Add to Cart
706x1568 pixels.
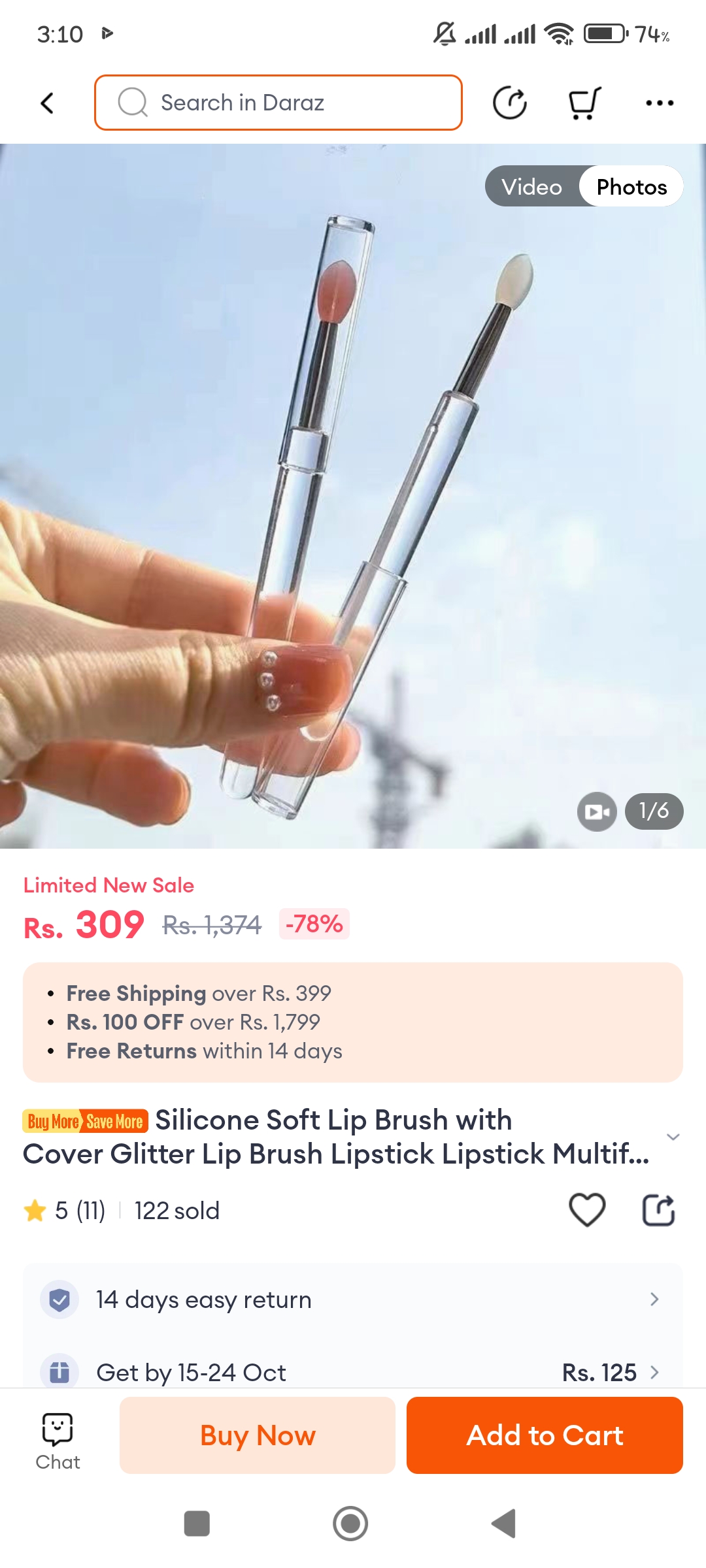click(x=545, y=1435)
